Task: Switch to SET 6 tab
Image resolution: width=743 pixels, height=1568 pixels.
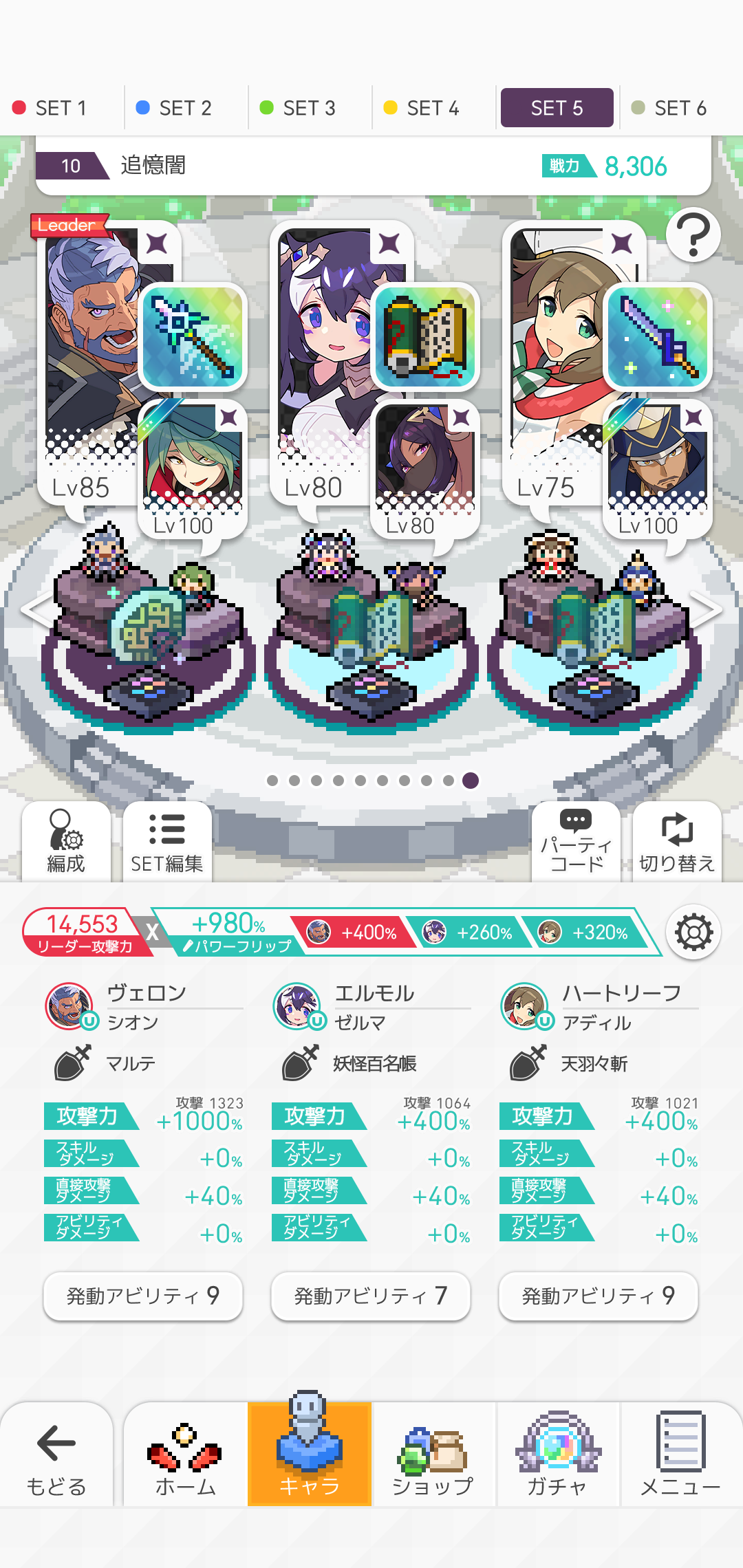Action: coord(680,108)
